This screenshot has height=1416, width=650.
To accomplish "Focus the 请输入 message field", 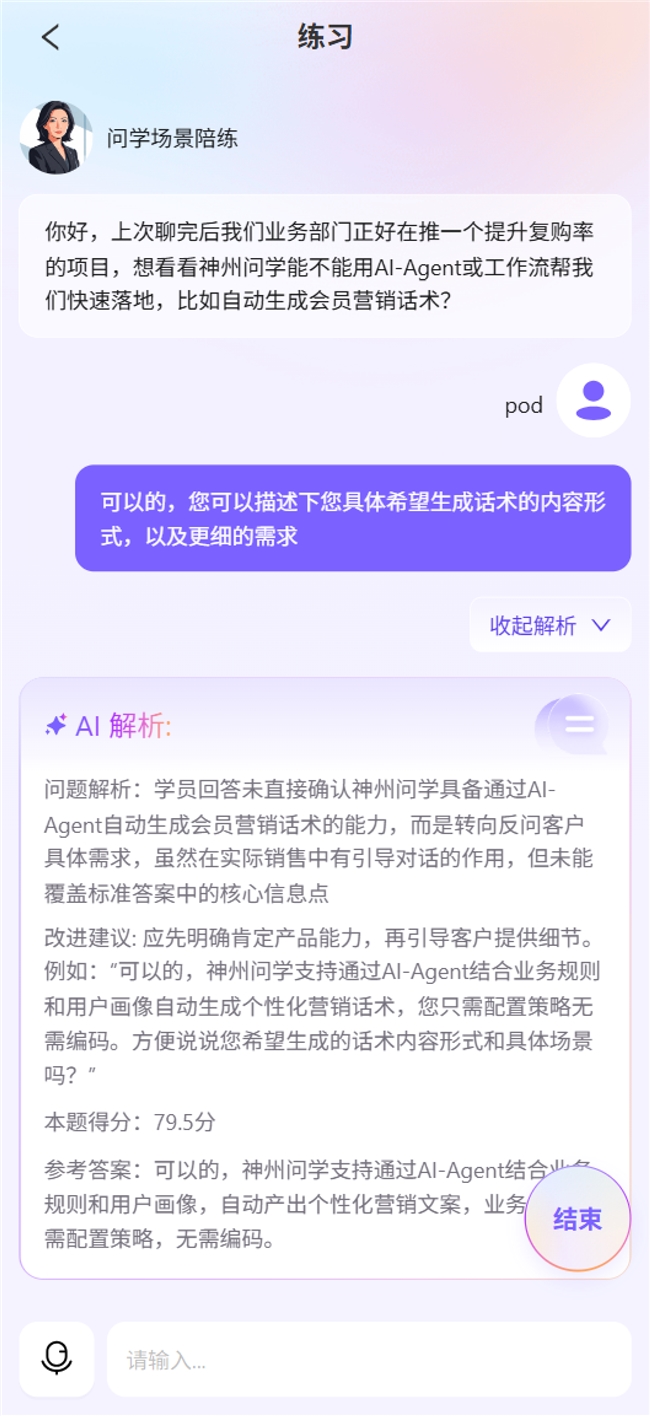I will click(x=368, y=1359).
